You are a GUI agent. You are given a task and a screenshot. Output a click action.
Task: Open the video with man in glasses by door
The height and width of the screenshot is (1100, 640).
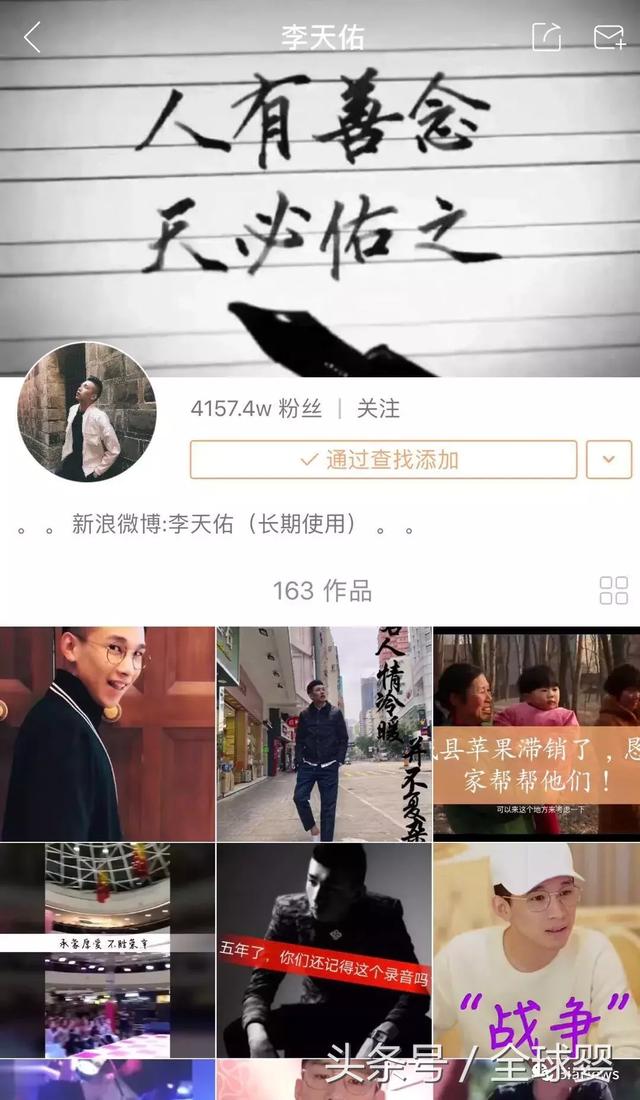[x=107, y=733]
